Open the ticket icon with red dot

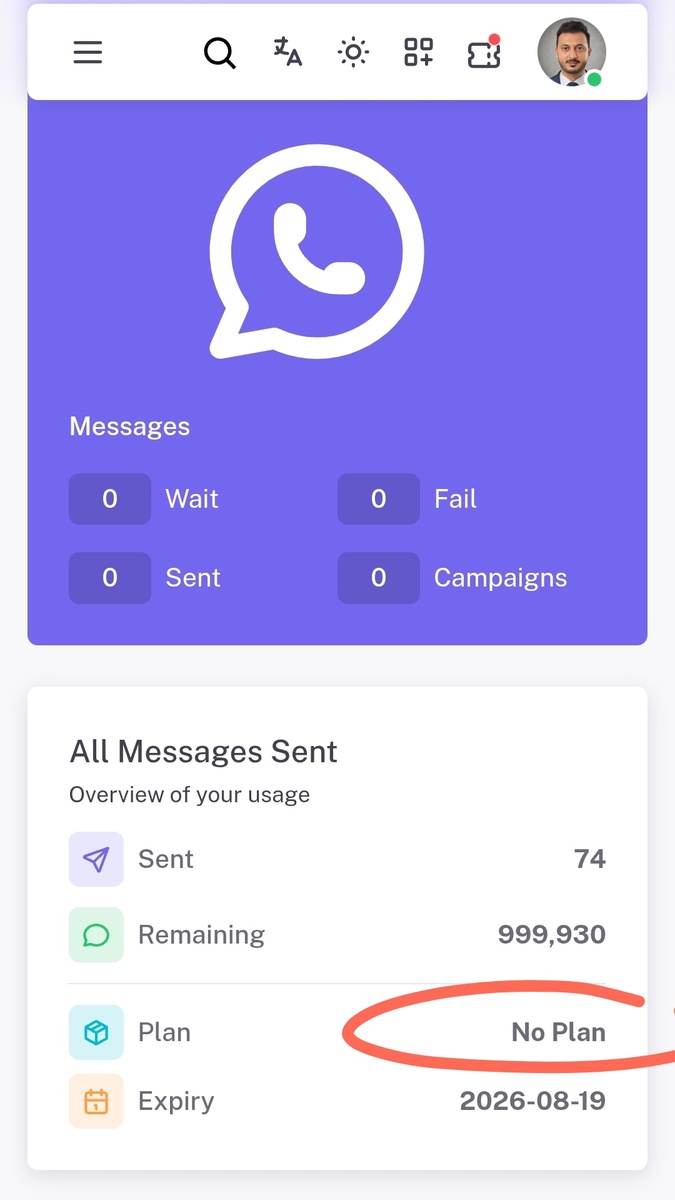pyautogui.click(x=484, y=52)
